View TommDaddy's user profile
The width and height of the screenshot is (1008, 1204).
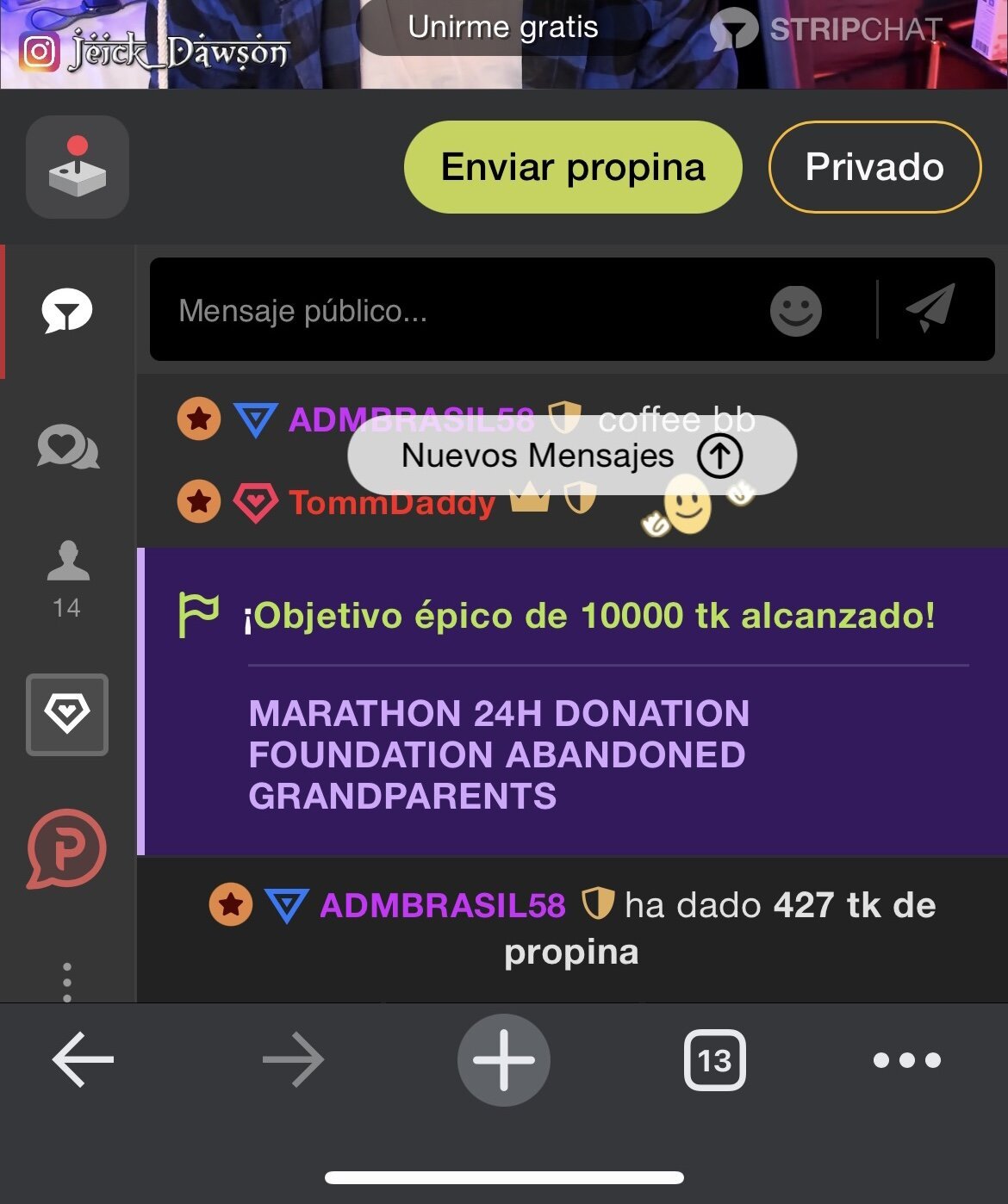[x=391, y=502]
